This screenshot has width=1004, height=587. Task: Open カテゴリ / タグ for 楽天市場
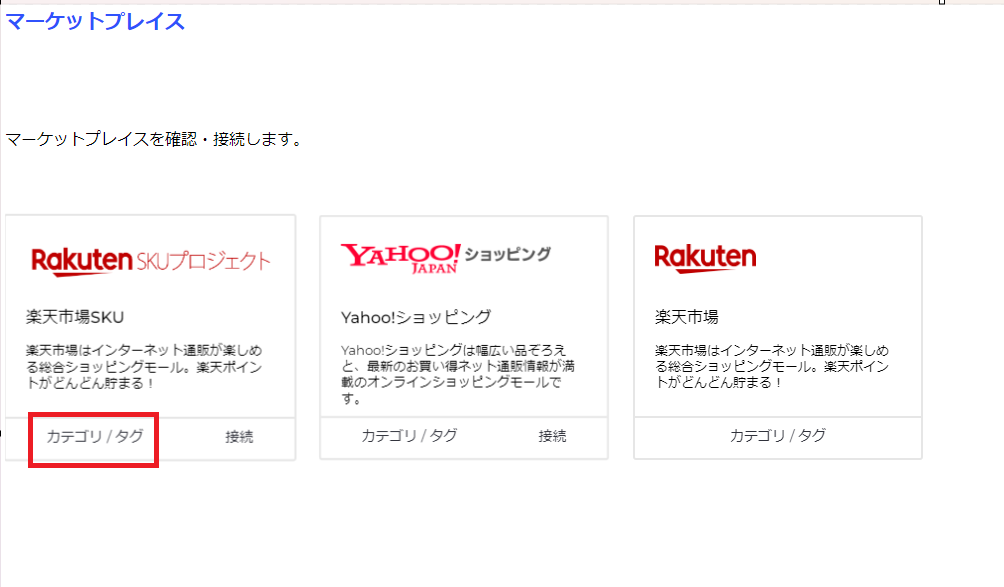pos(778,436)
